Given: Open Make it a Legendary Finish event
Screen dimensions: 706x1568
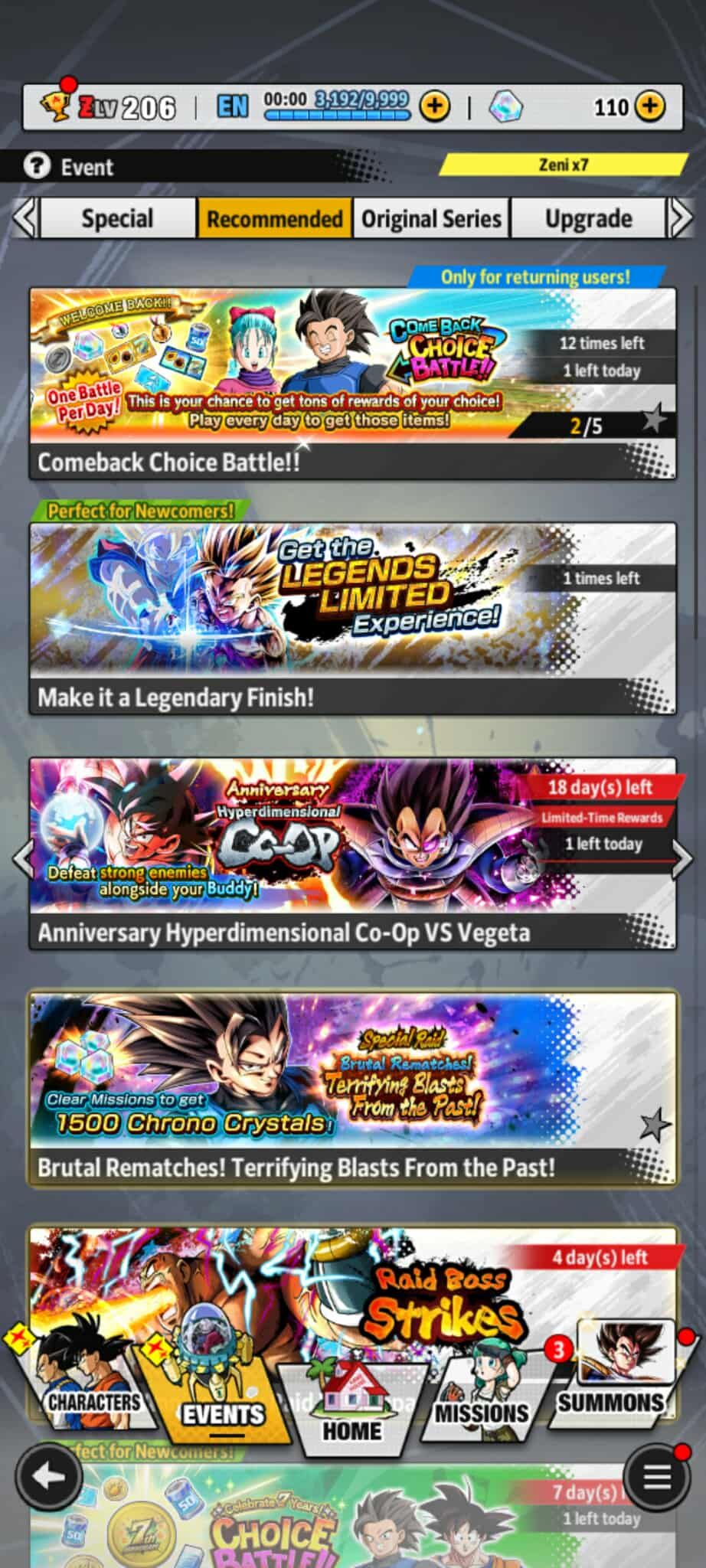Looking at the screenshot, I should click(x=352, y=619).
